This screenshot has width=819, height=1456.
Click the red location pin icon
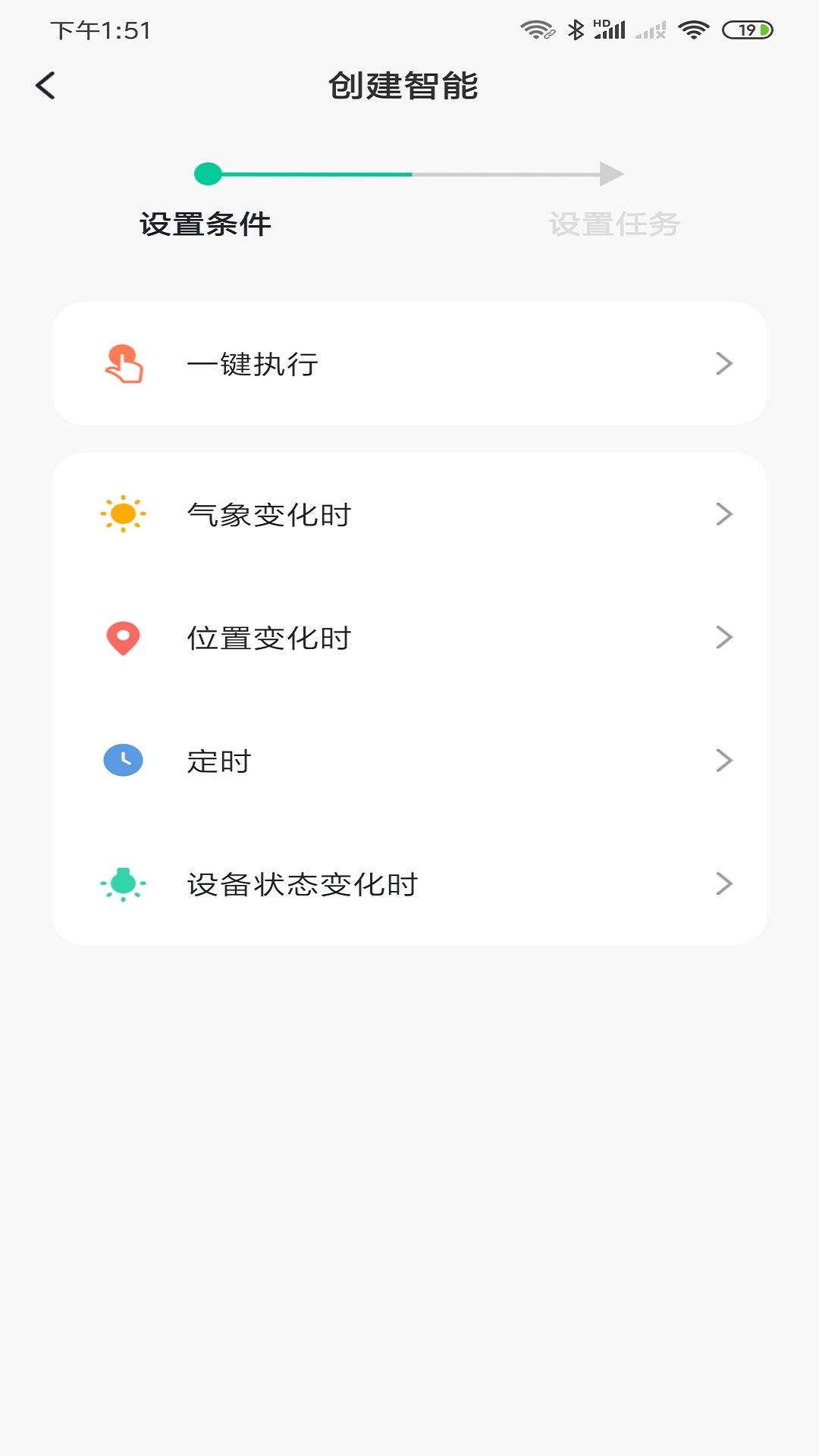124,639
